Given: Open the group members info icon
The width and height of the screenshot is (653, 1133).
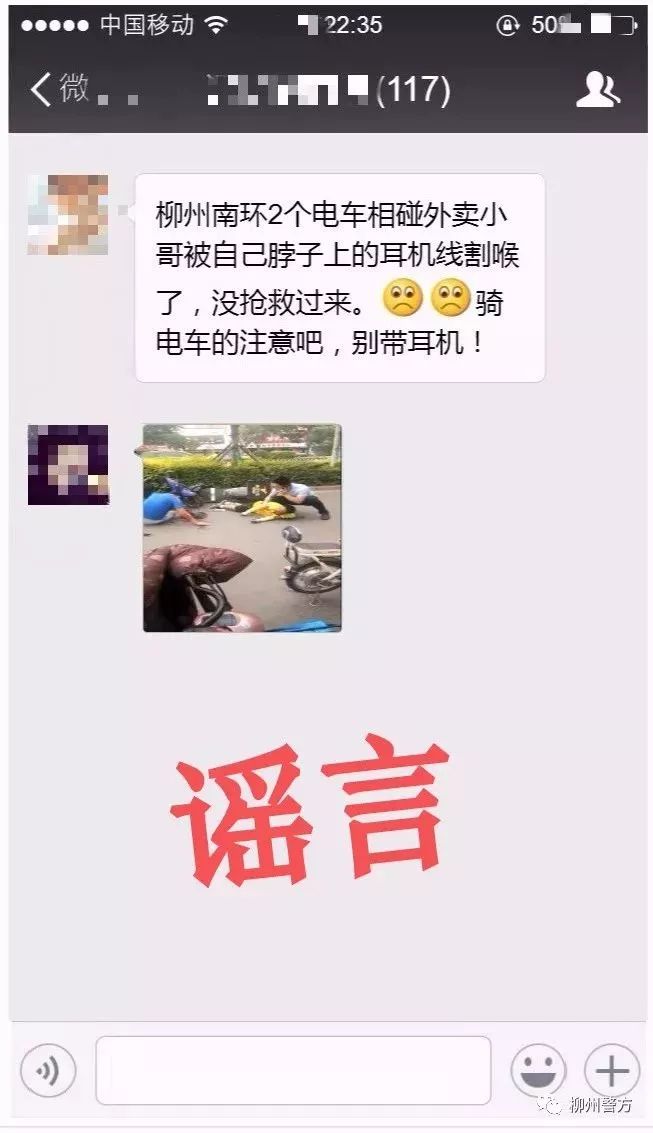Looking at the screenshot, I should [598, 90].
